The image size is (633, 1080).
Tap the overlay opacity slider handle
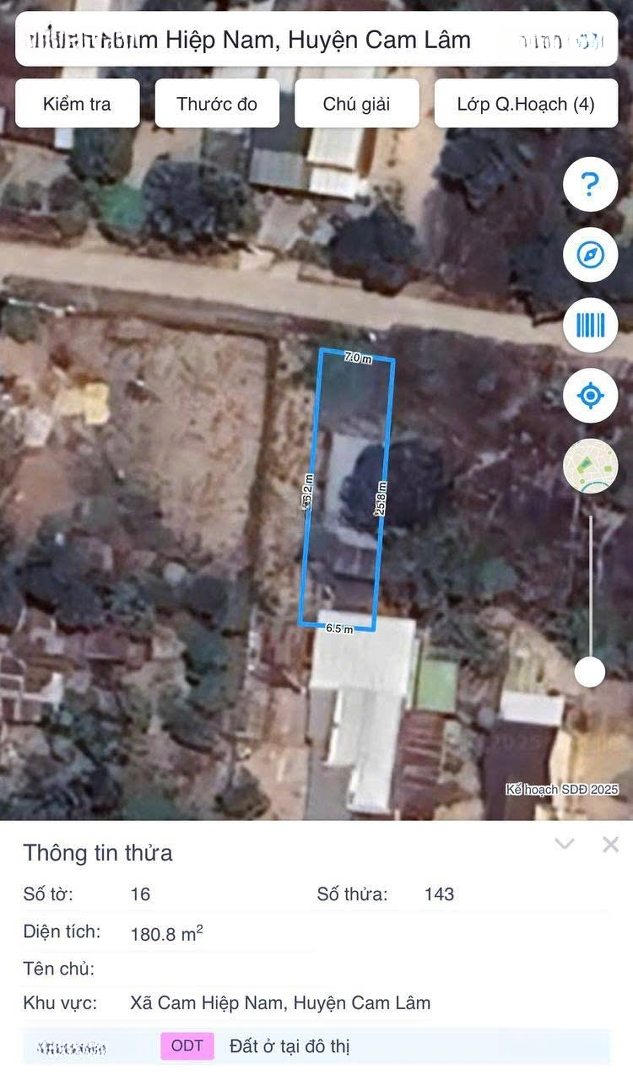click(x=590, y=672)
